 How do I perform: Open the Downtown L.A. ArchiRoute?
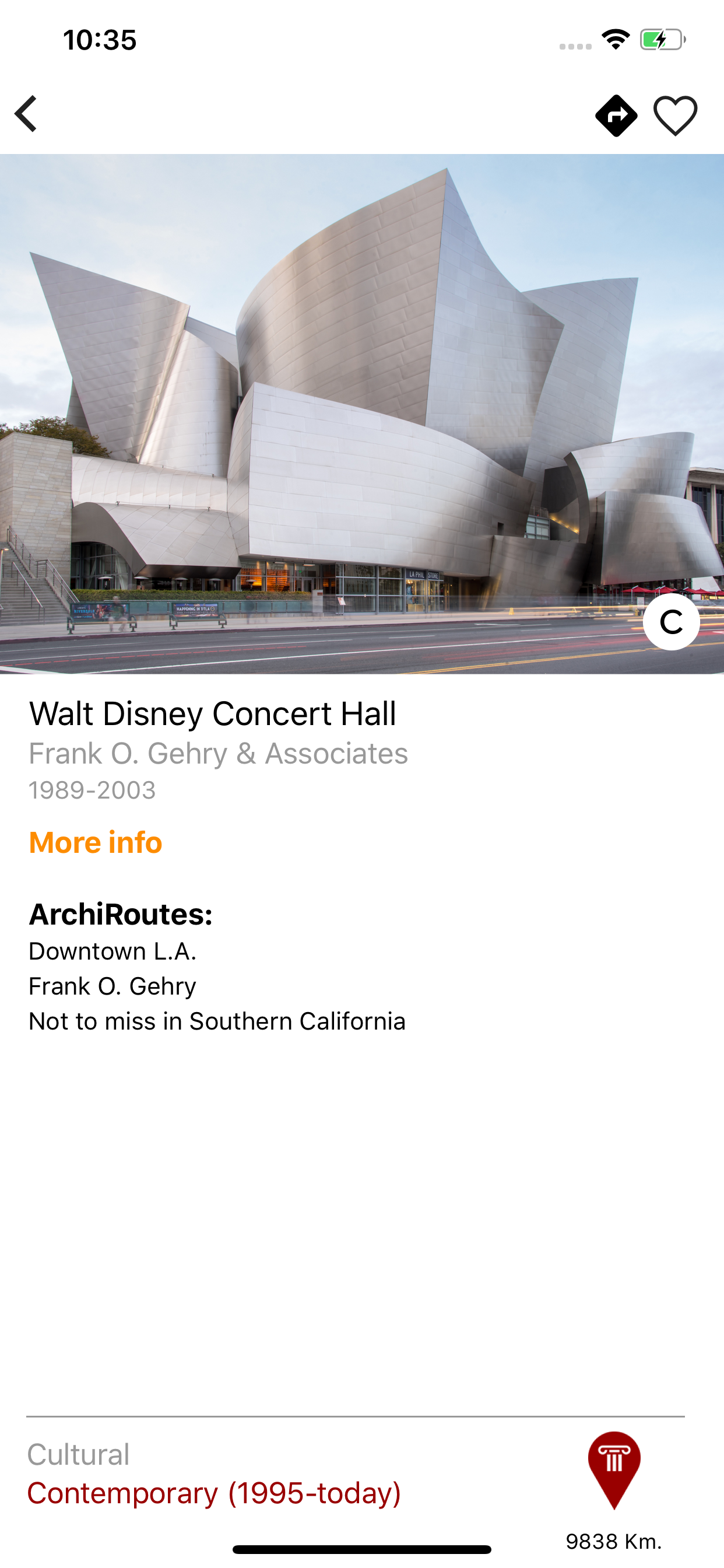coord(113,951)
